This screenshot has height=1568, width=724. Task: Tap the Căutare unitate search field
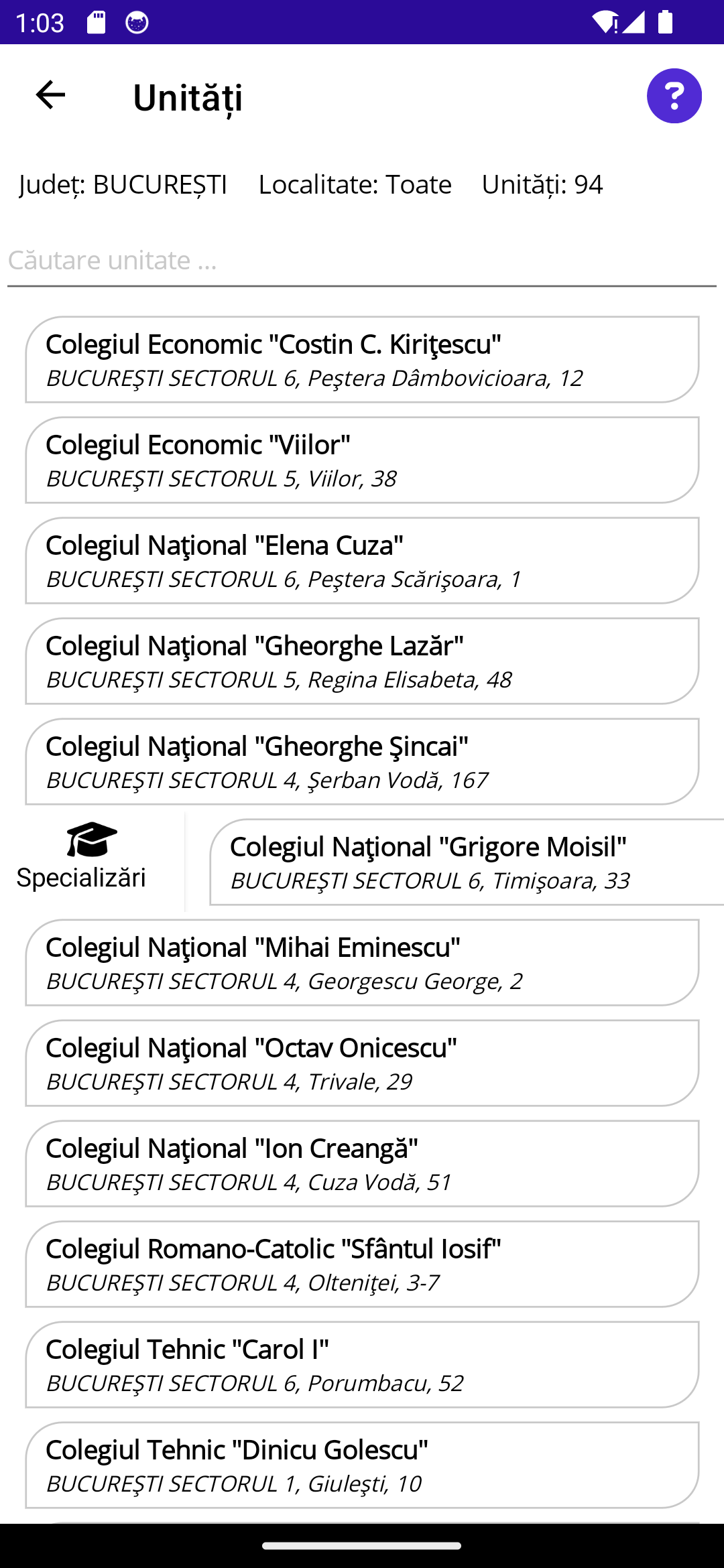click(362, 260)
